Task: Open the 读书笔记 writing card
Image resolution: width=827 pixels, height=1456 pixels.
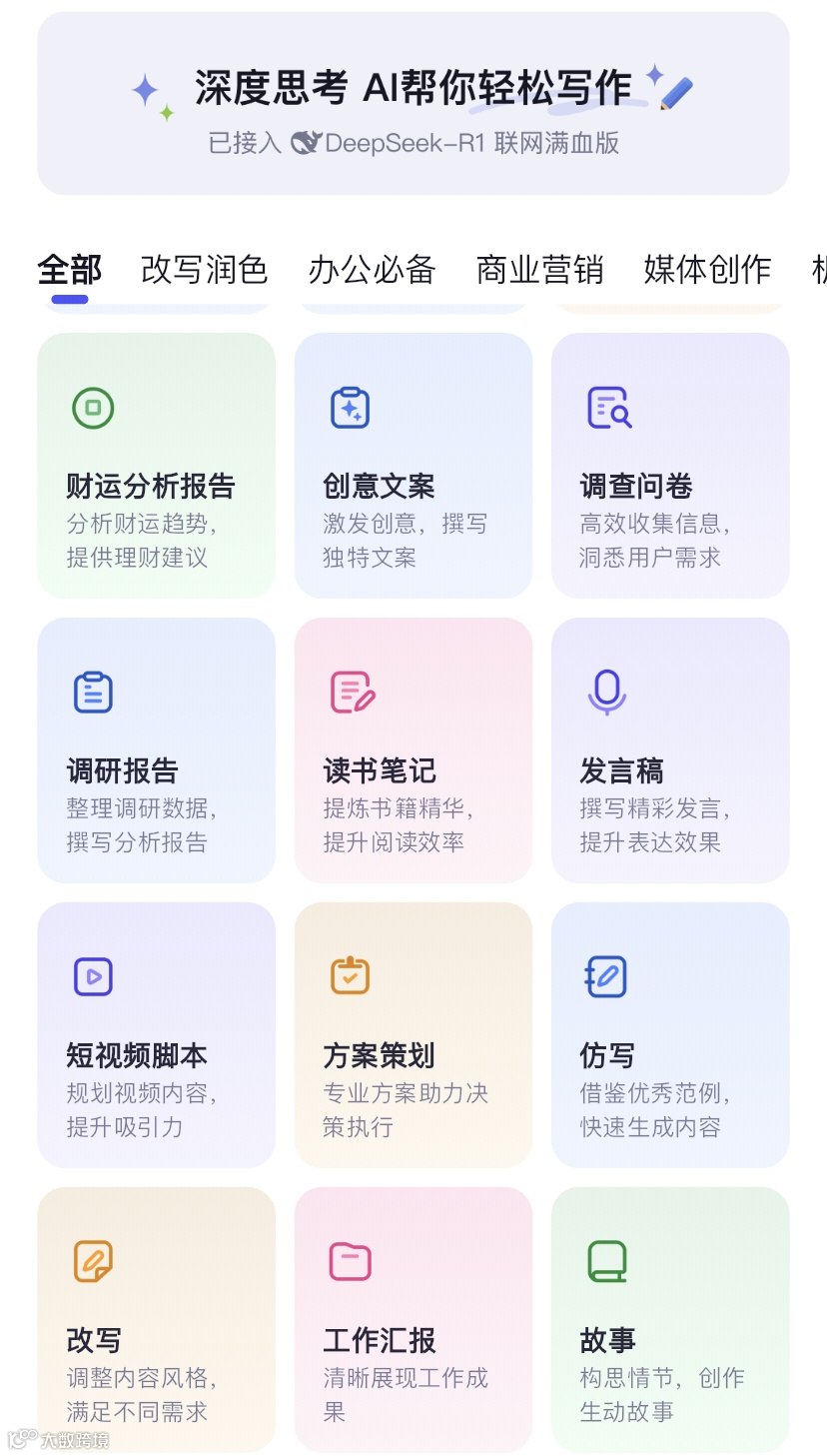Action: pyautogui.click(x=413, y=750)
